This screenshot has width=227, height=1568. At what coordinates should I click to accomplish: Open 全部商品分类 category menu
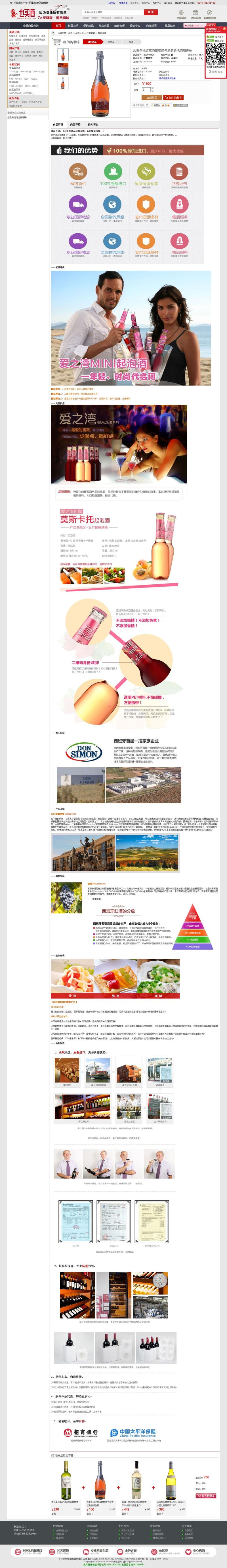30,26
